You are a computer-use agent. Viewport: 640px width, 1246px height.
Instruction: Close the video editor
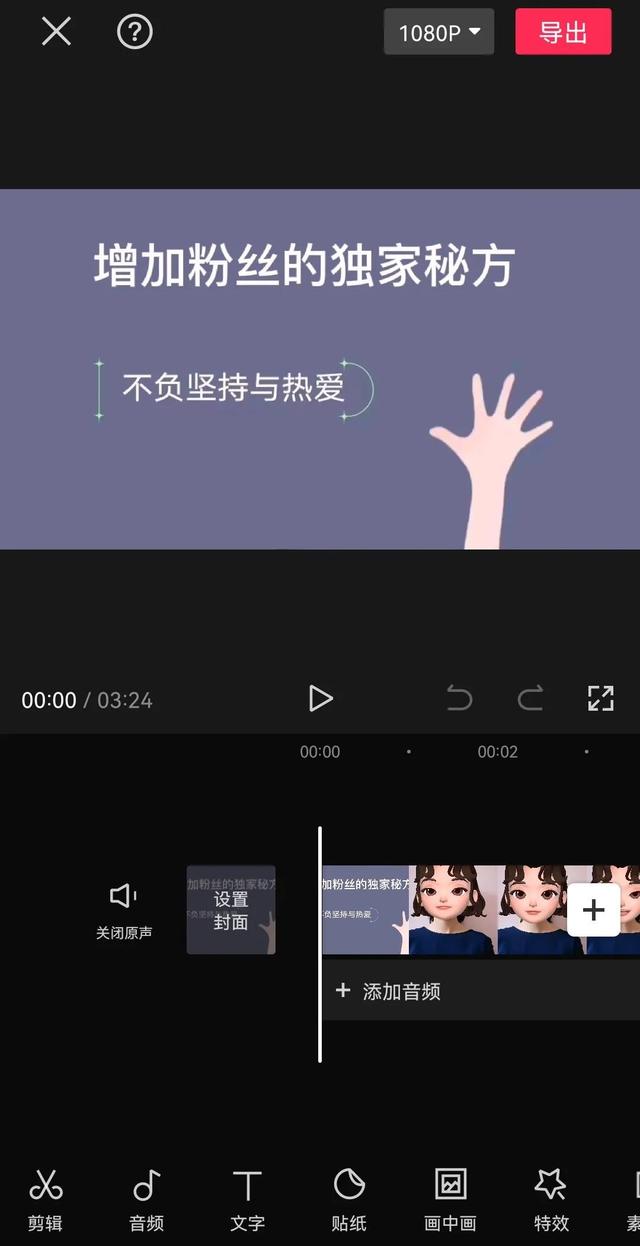click(x=56, y=32)
